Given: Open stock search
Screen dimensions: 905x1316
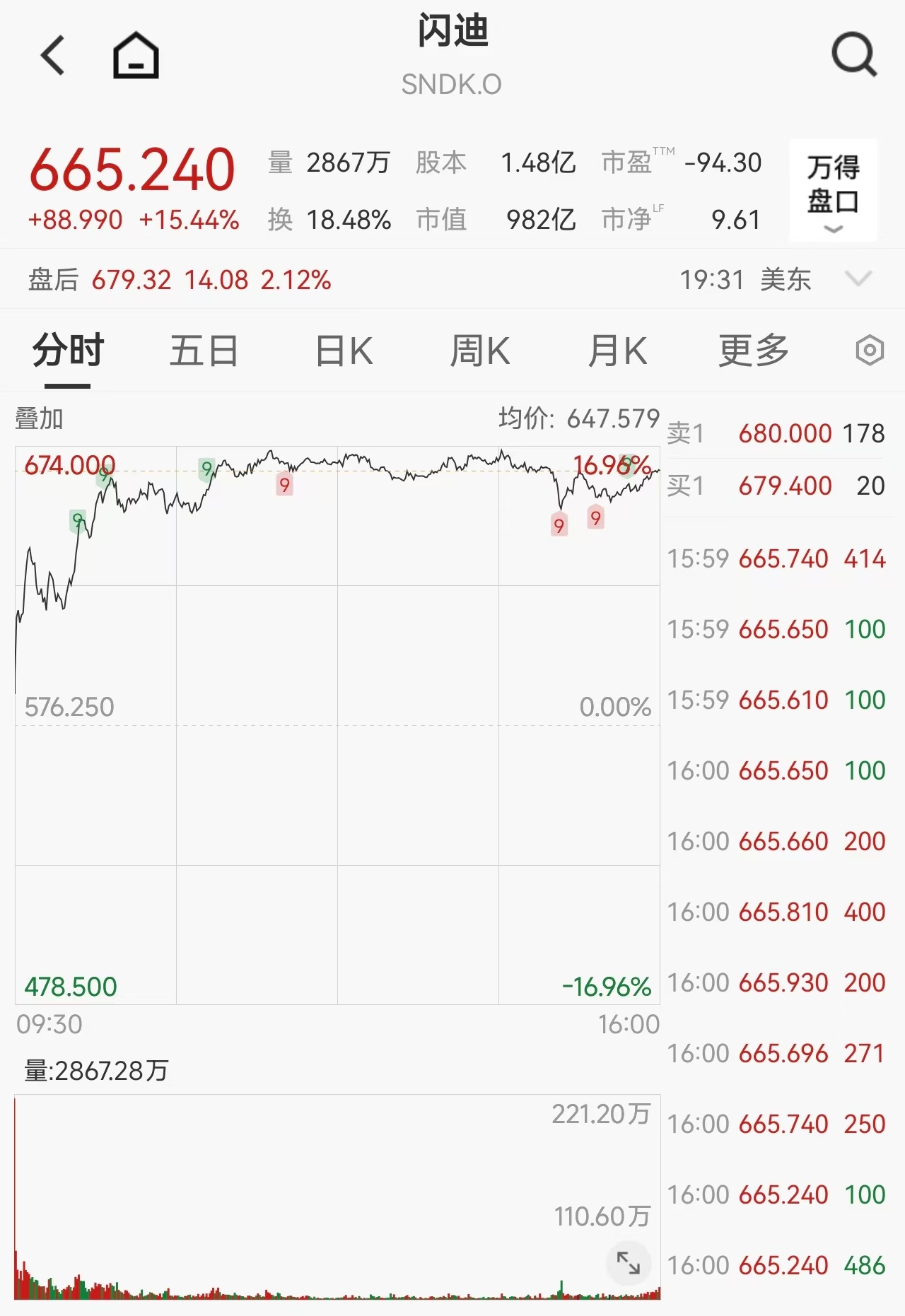Looking at the screenshot, I should click(854, 55).
